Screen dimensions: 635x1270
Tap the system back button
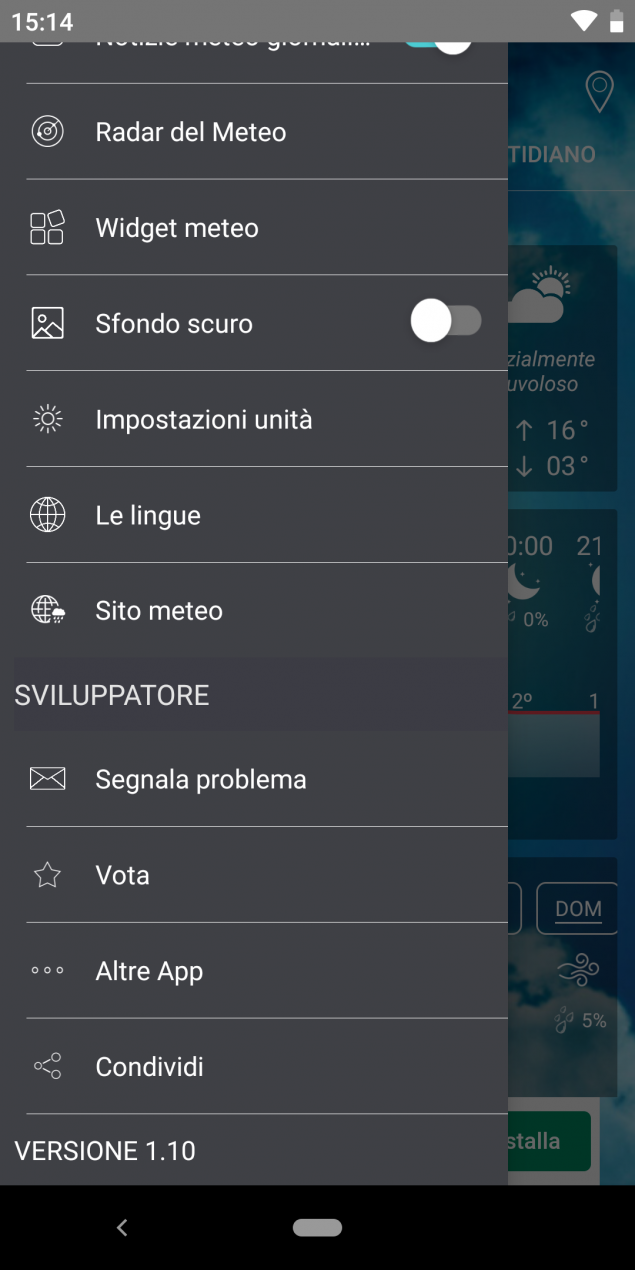[x=122, y=1227]
